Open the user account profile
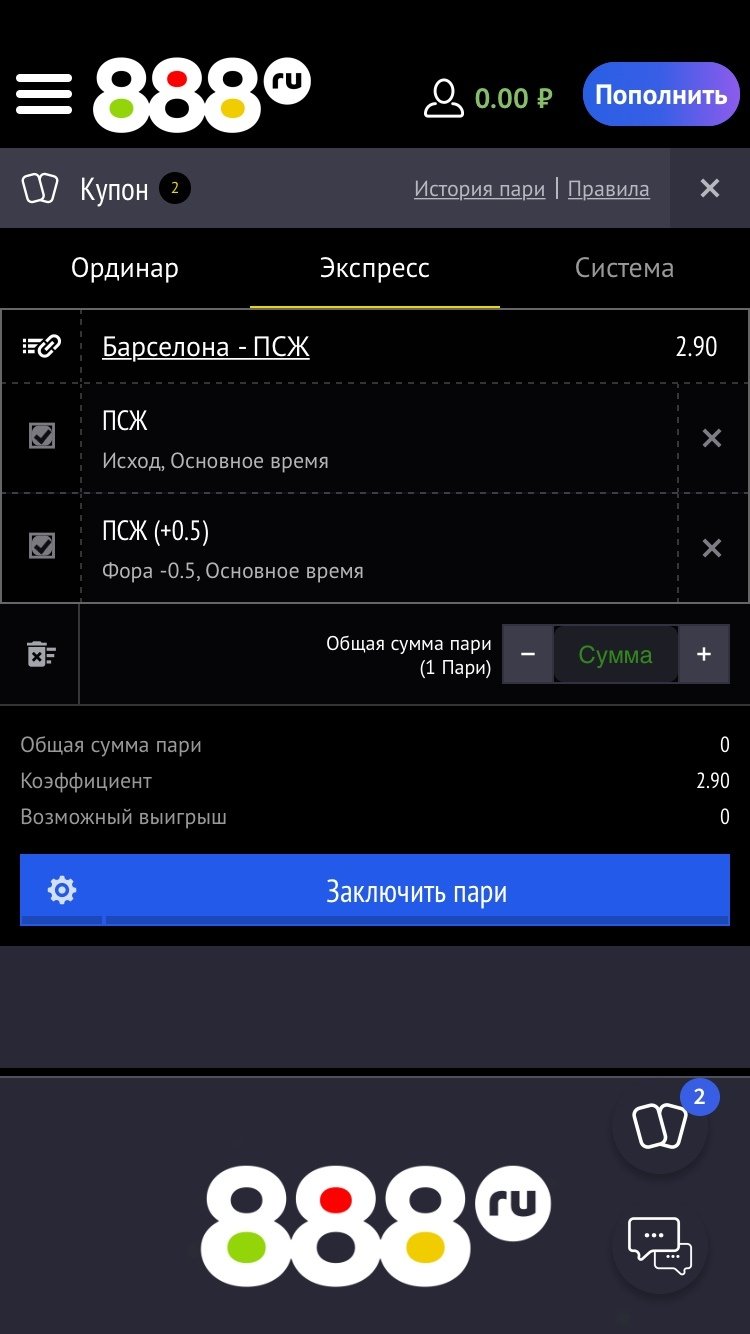The width and height of the screenshot is (750, 1334). [444, 98]
